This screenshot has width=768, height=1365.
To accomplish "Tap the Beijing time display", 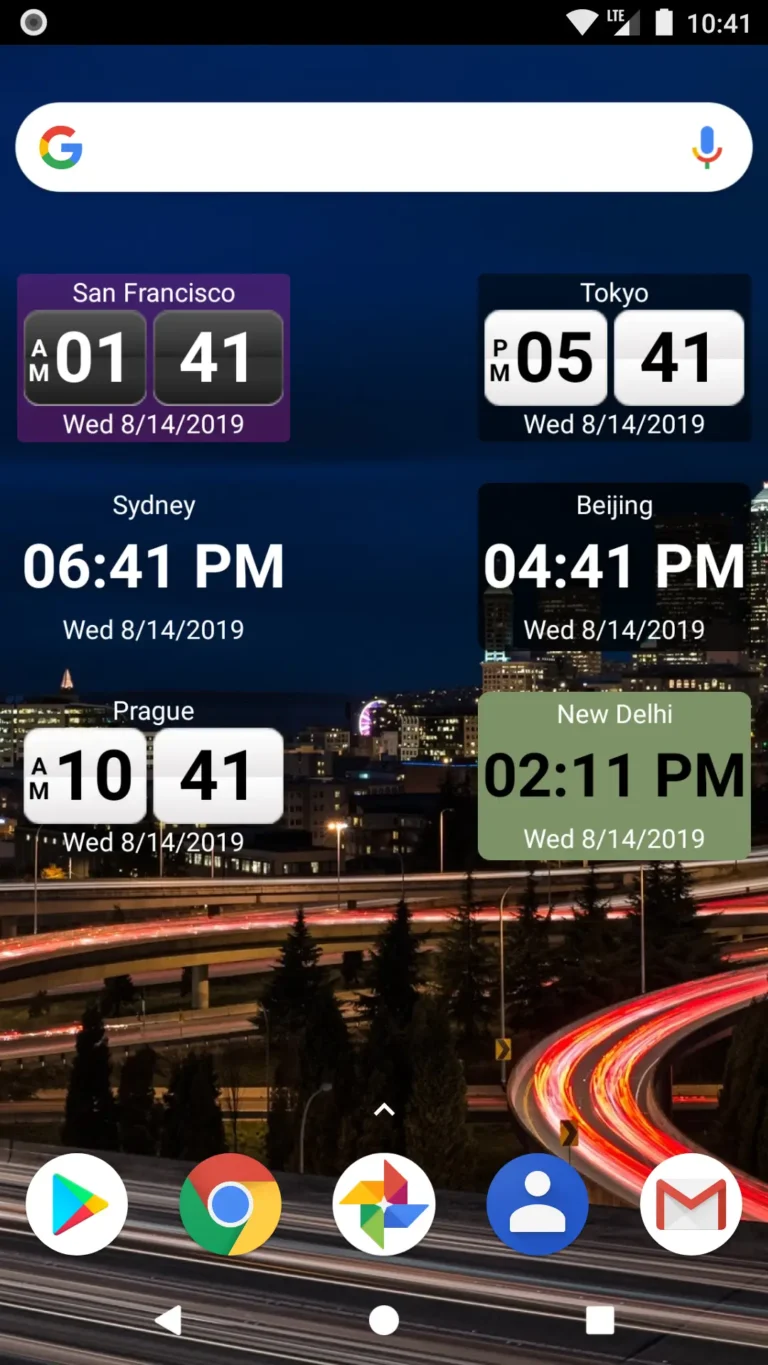I will (x=614, y=566).
